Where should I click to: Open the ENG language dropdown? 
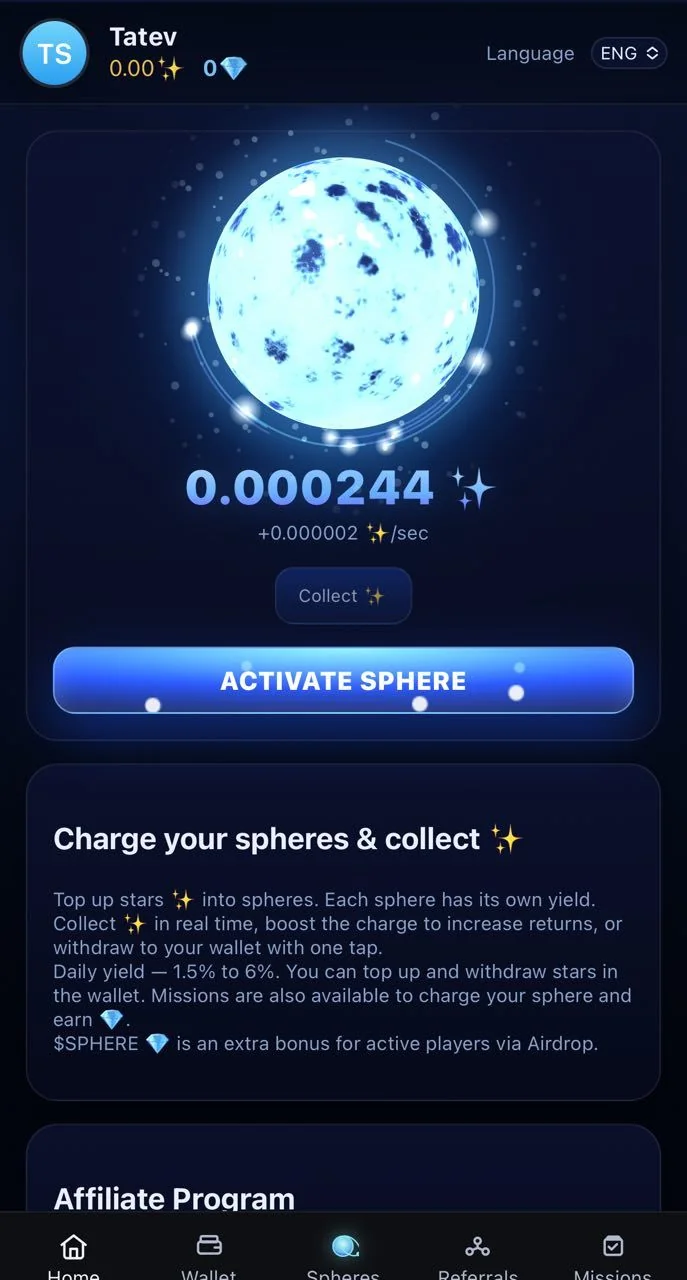click(x=628, y=54)
